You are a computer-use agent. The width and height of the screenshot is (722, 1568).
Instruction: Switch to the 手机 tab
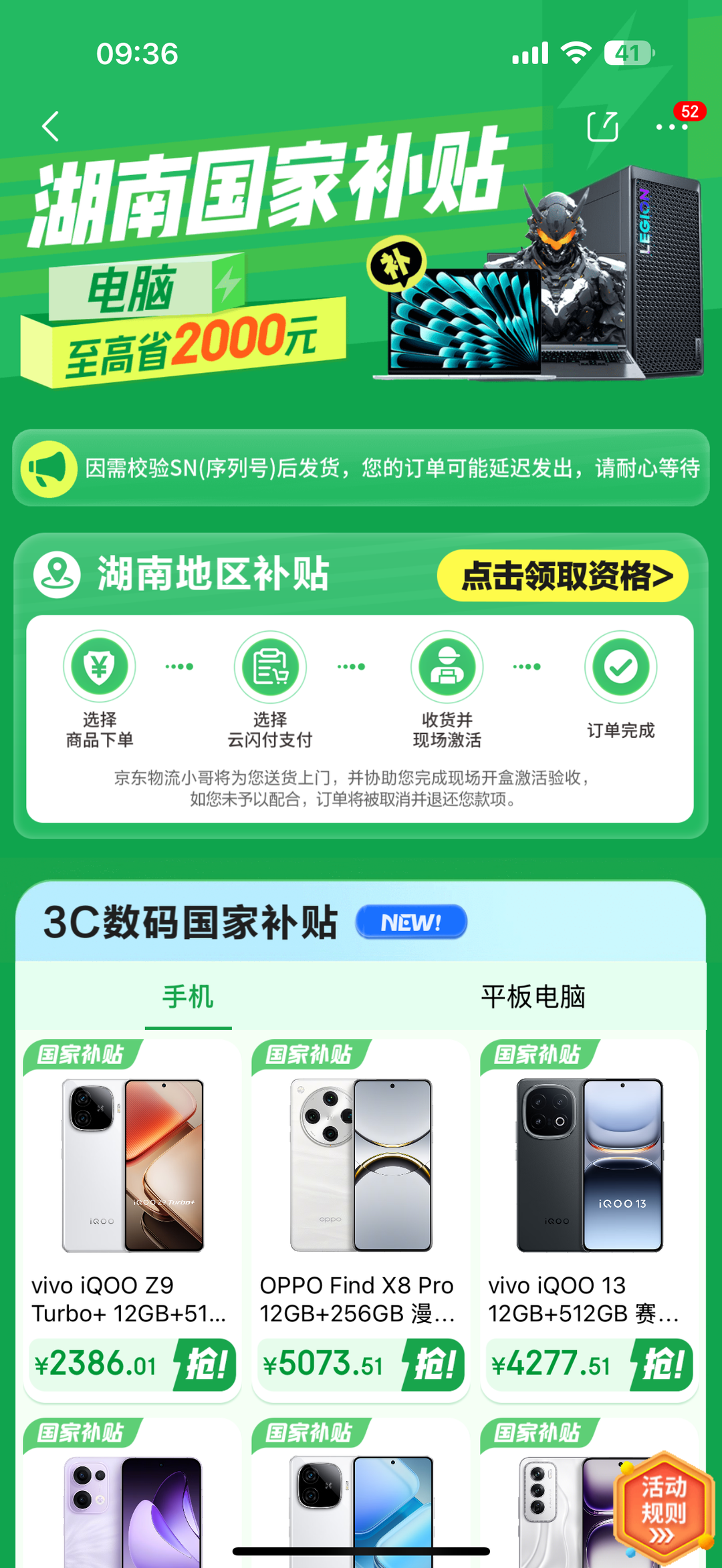188,997
